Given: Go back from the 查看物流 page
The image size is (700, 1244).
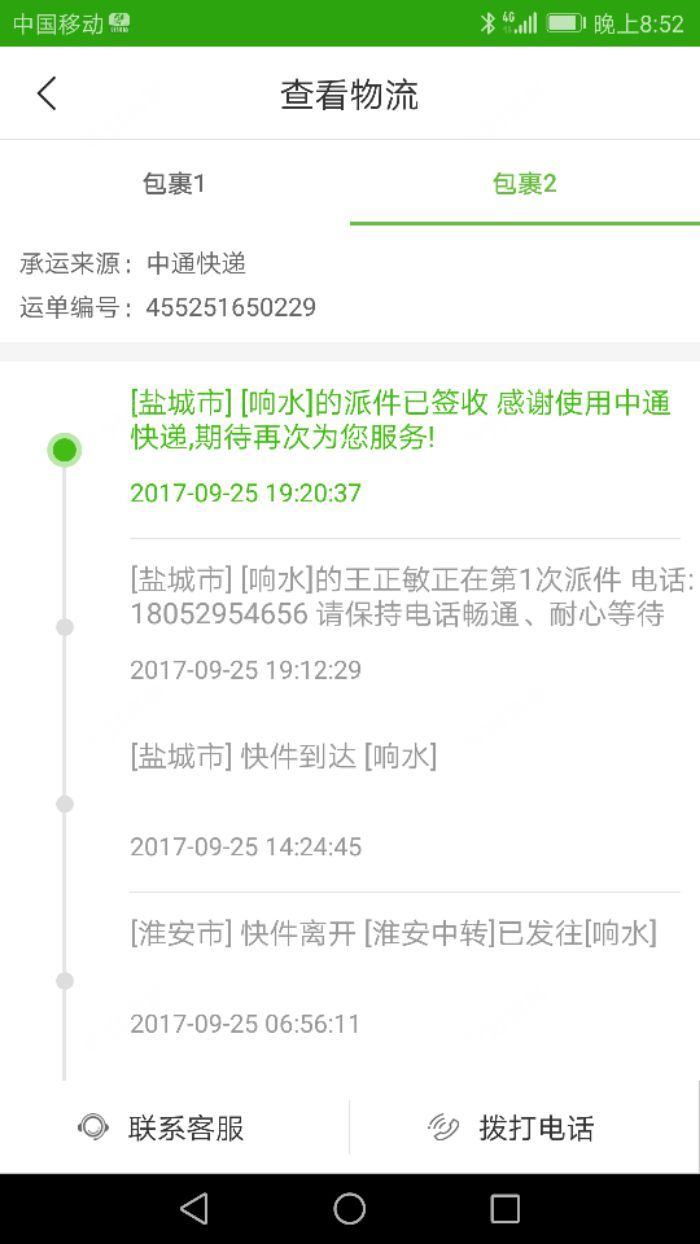Looking at the screenshot, I should pyautogui.click(x=47, y=94).
